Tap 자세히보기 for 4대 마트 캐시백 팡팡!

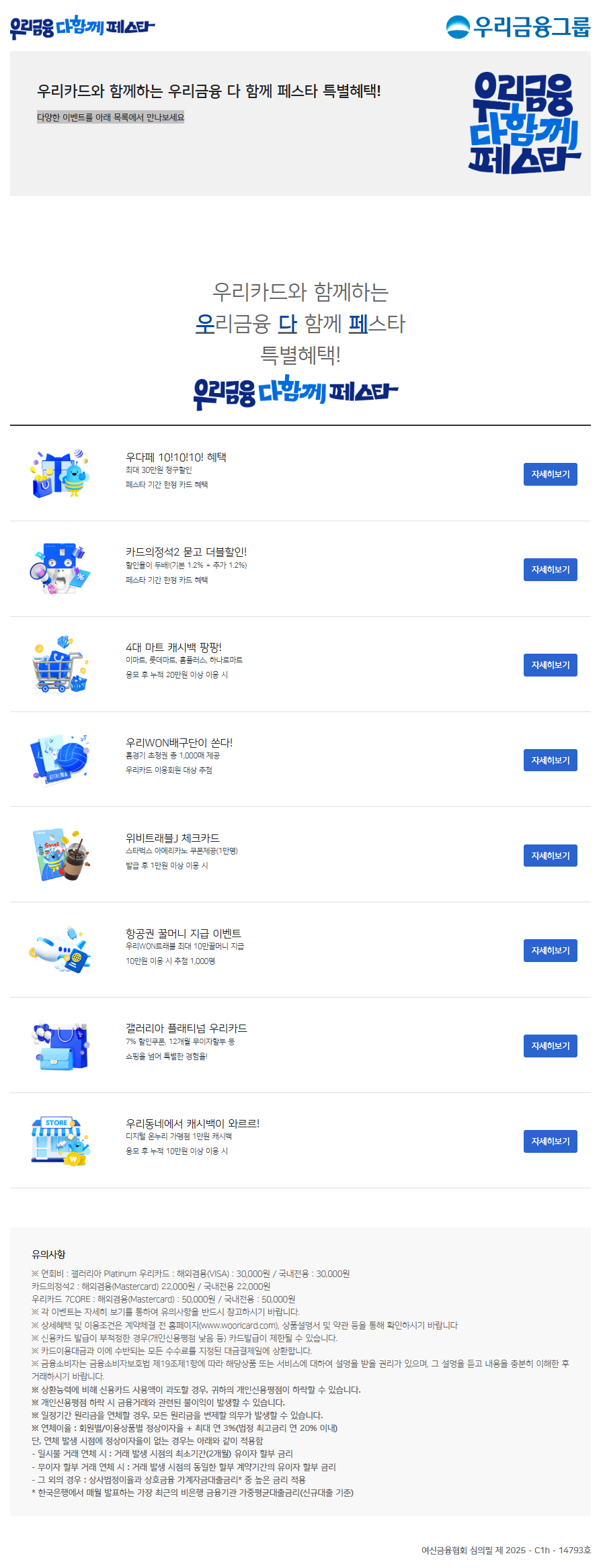coord(550,665)
